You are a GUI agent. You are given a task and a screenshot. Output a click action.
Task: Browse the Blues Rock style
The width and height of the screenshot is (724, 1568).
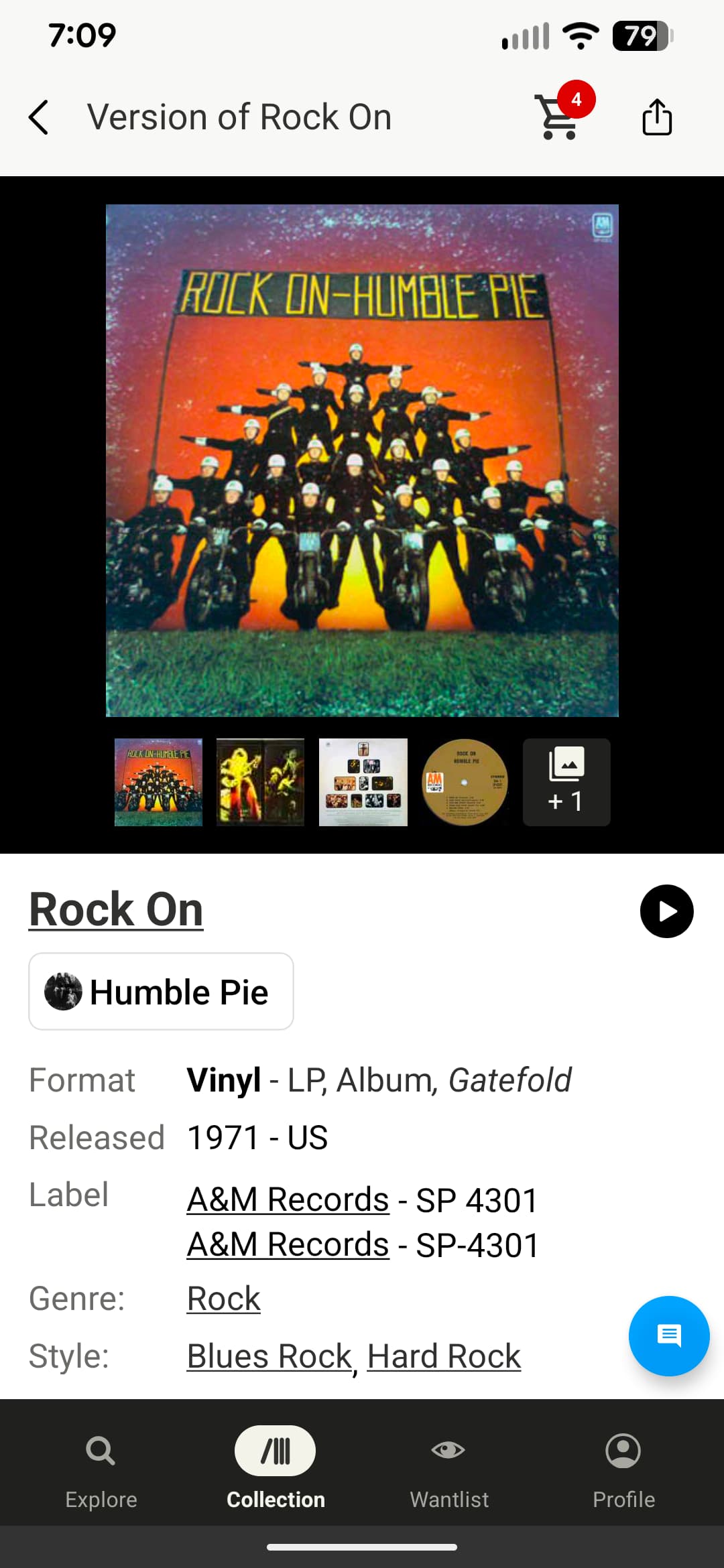coord(269,1356)
